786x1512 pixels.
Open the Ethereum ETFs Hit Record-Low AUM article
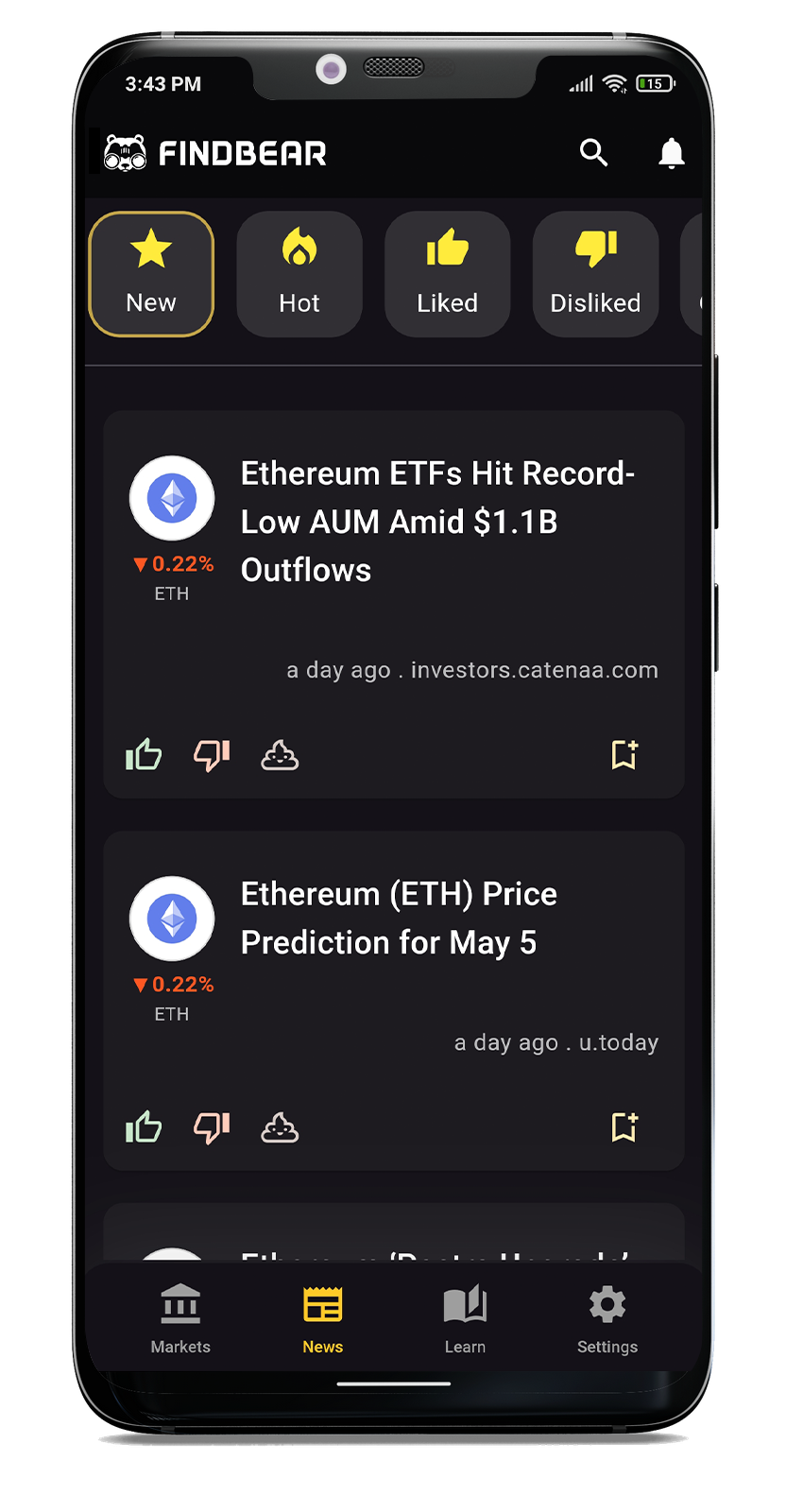pyautogui.click(x=437, y=522)
